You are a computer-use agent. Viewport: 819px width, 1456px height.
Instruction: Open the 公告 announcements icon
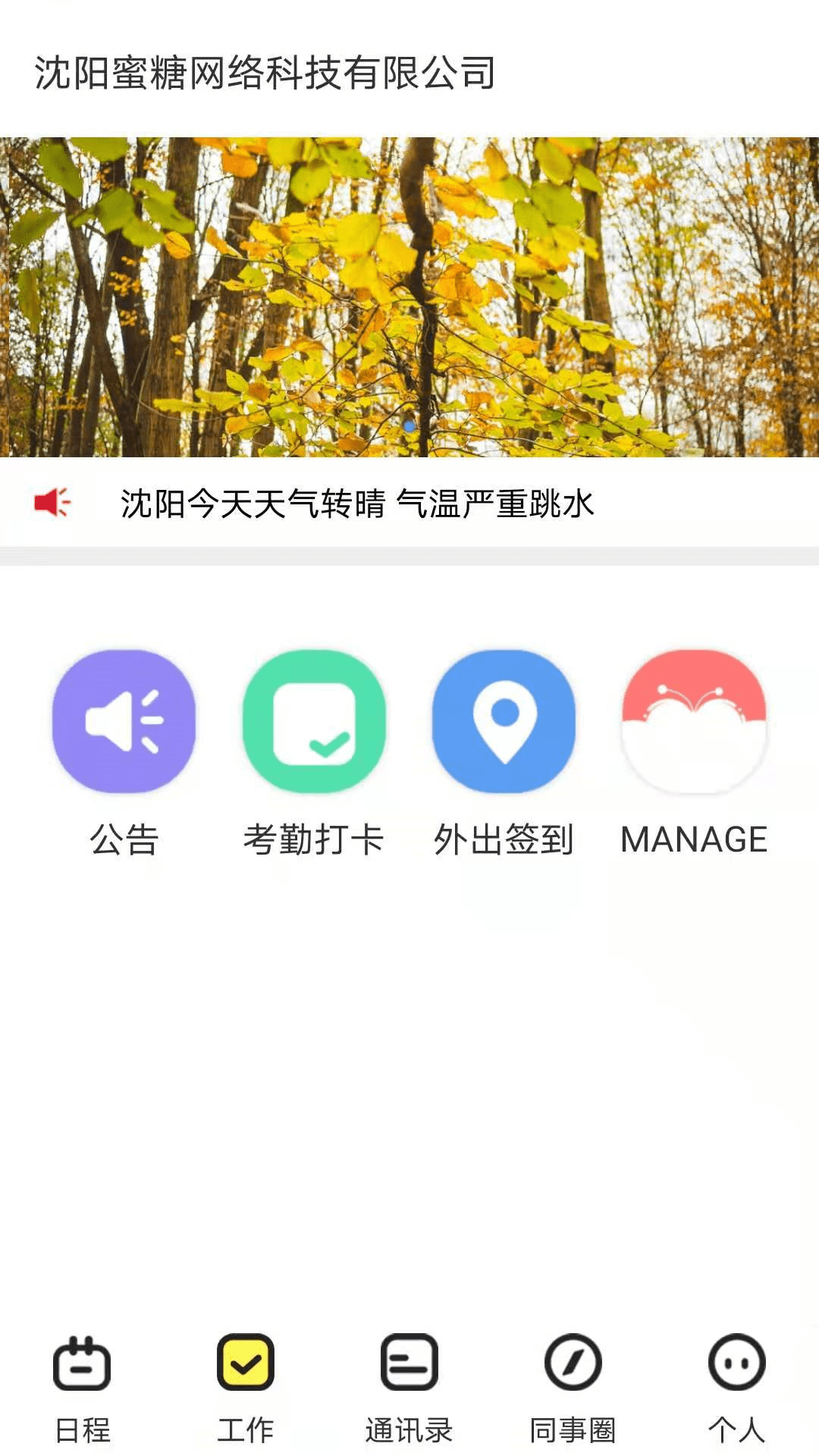coord(127,723)
